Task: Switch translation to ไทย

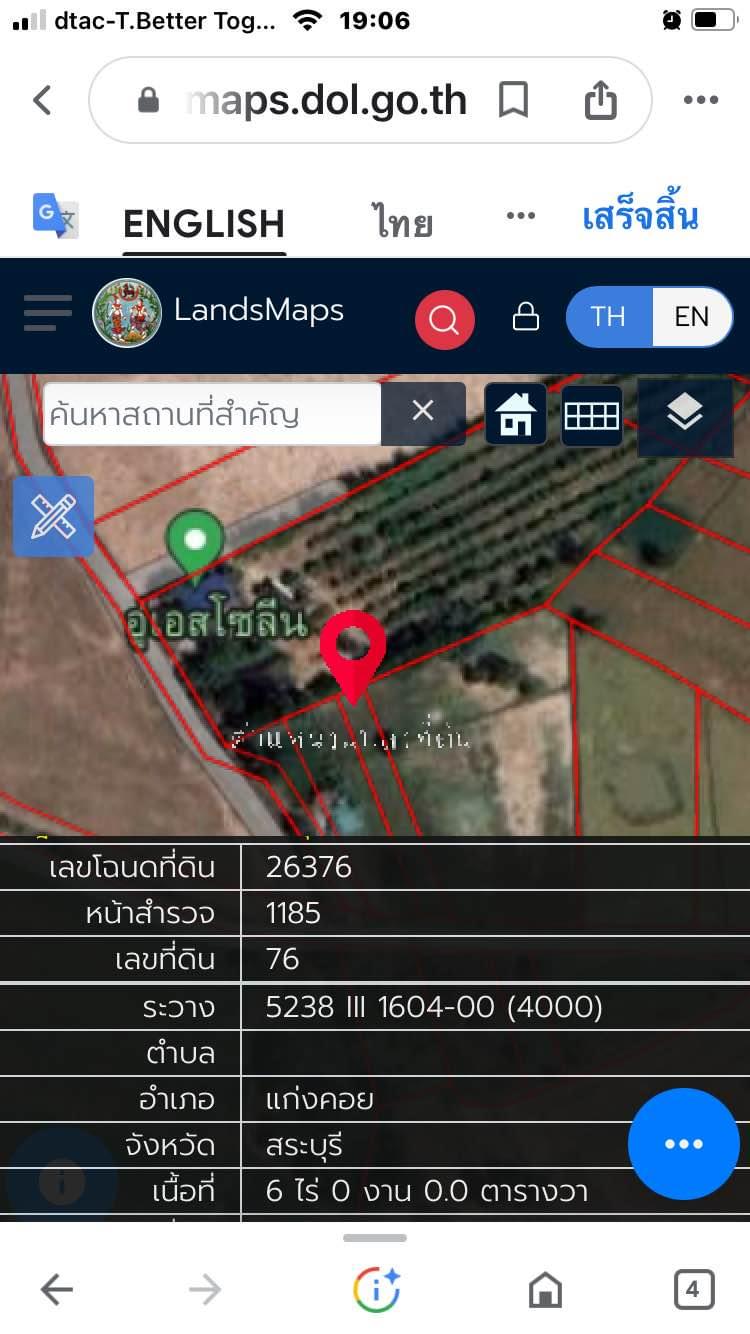Action: pos(403,221)
